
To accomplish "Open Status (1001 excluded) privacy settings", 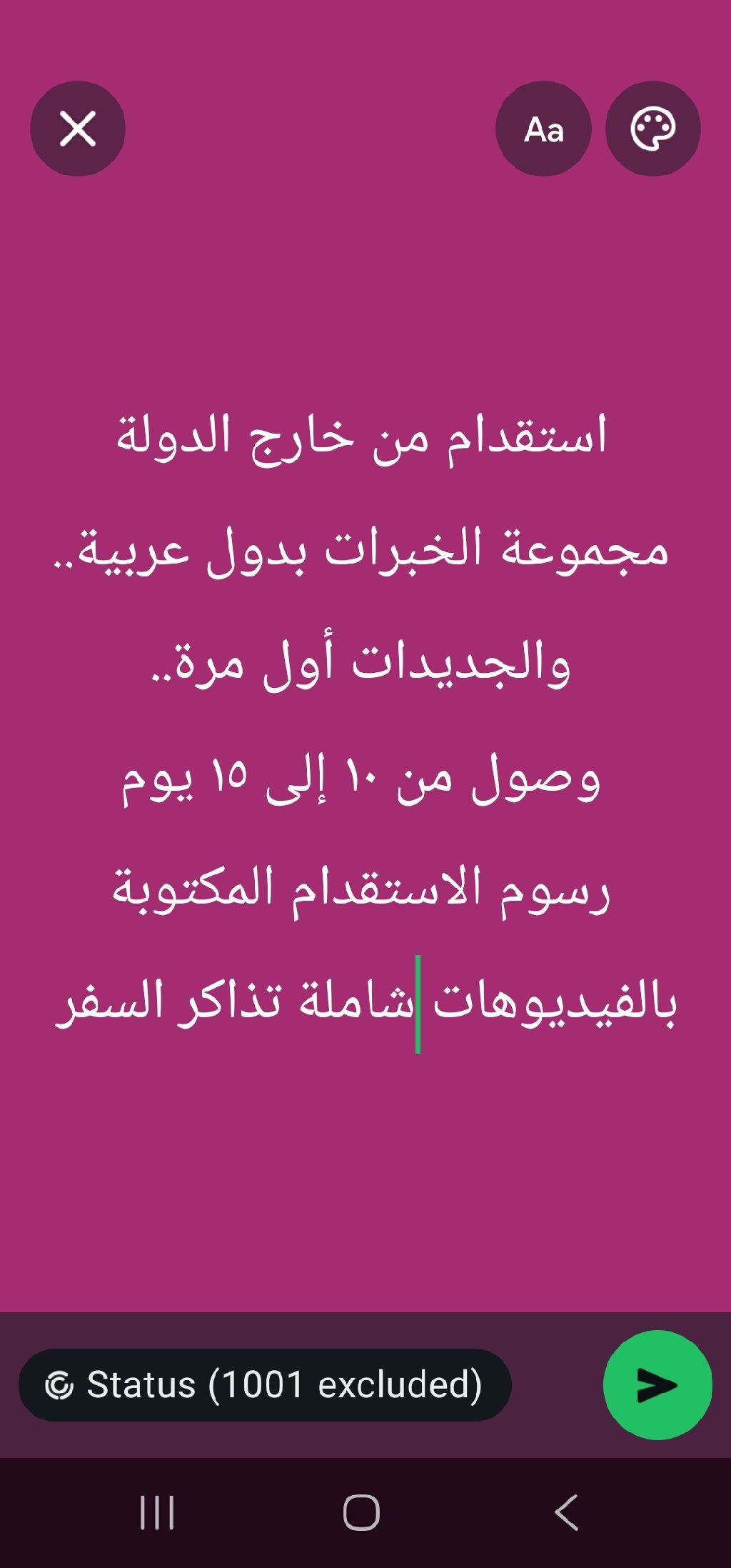I will coord(265,1384).
